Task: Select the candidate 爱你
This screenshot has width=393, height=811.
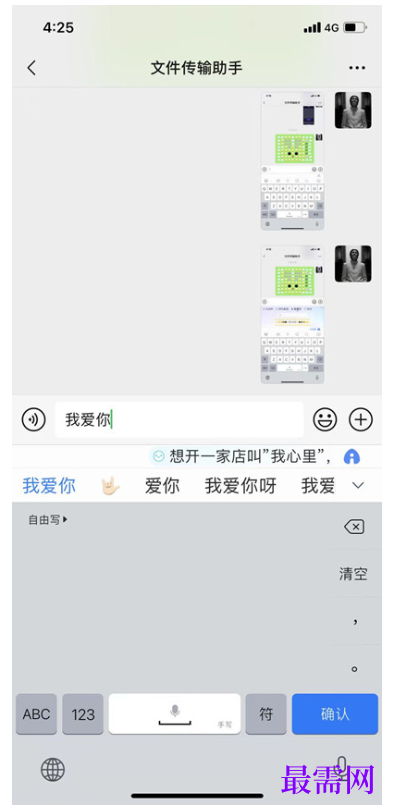Action: [x=162, y=486]
